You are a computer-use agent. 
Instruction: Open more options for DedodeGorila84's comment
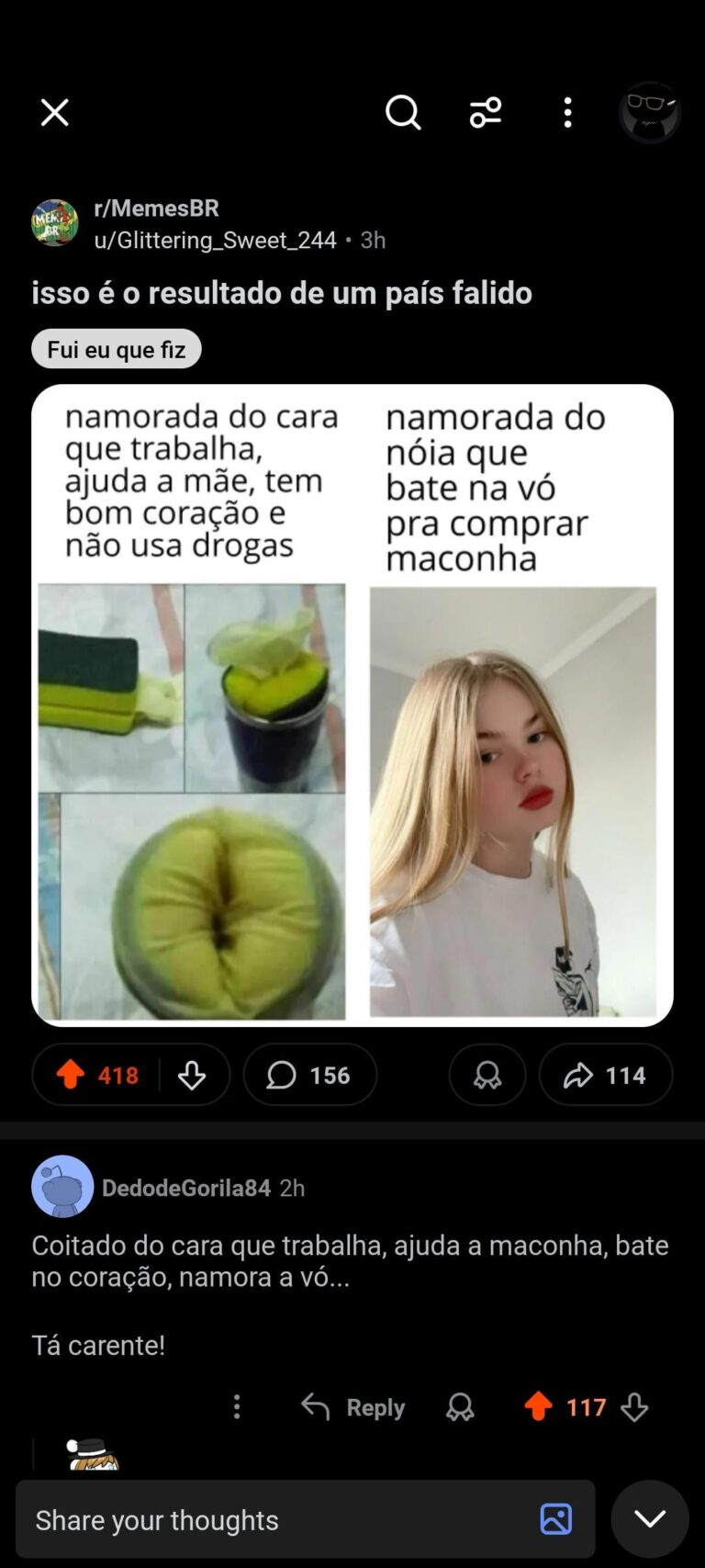[x=237, y=1406]
